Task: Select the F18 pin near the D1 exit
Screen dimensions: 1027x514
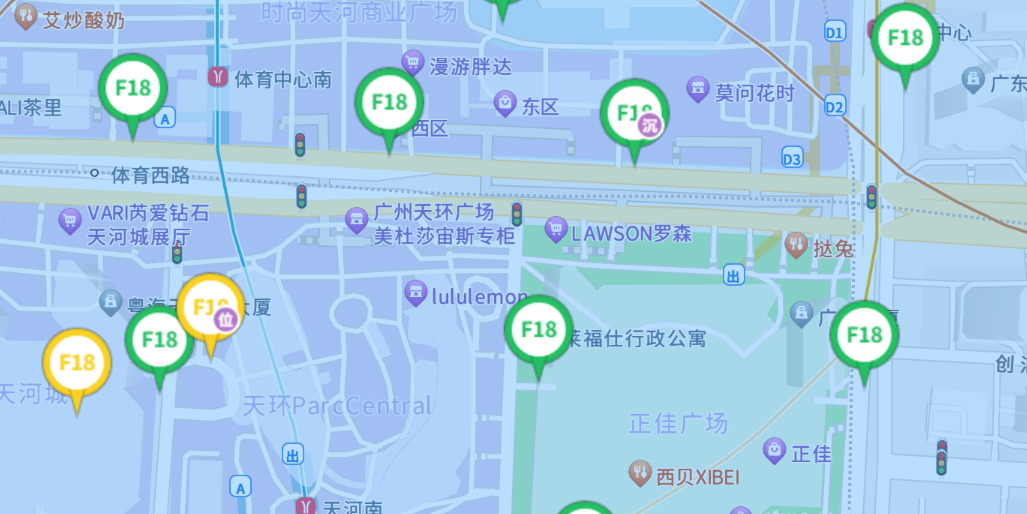Action: click(x=905, y=40)
